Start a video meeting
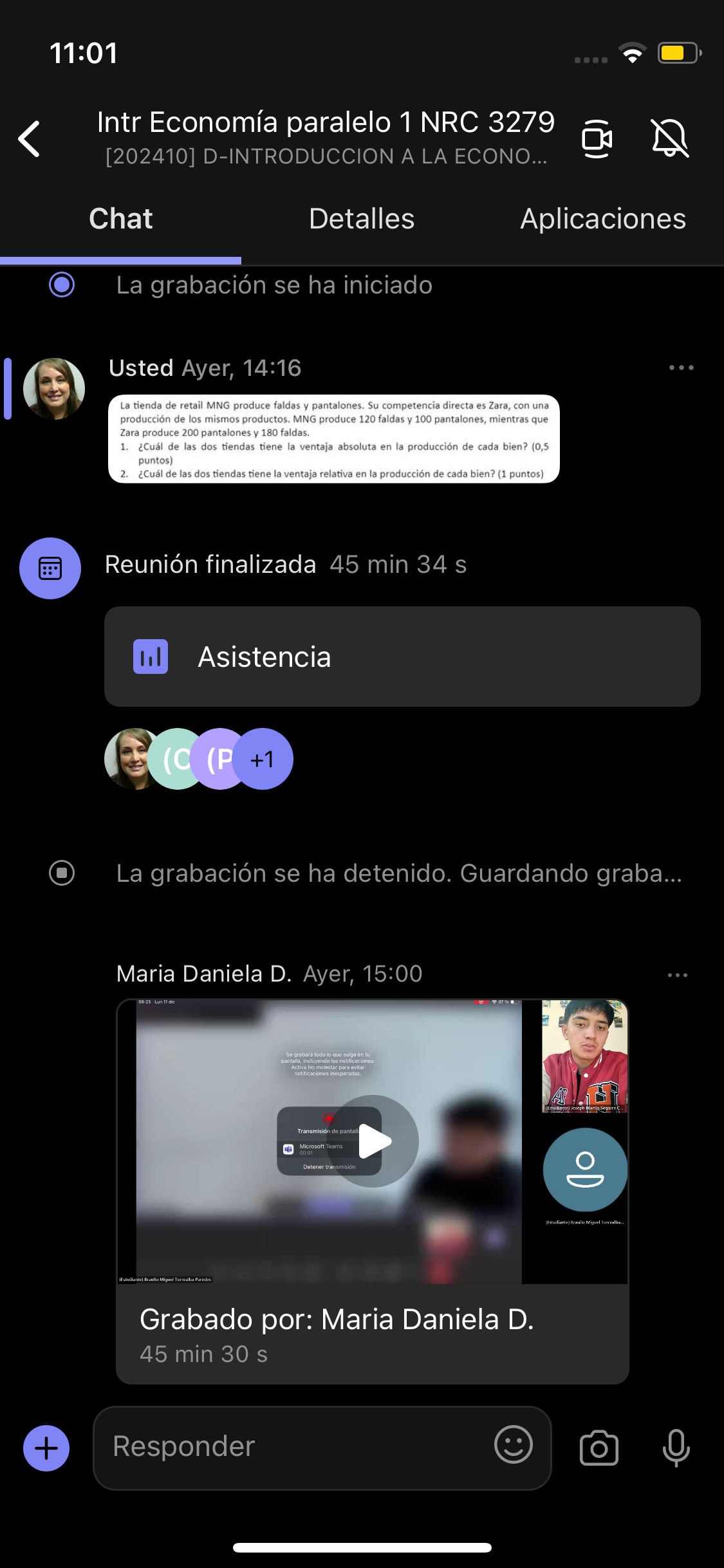This screenshot has width=724, height=1568. click(597, 138)
